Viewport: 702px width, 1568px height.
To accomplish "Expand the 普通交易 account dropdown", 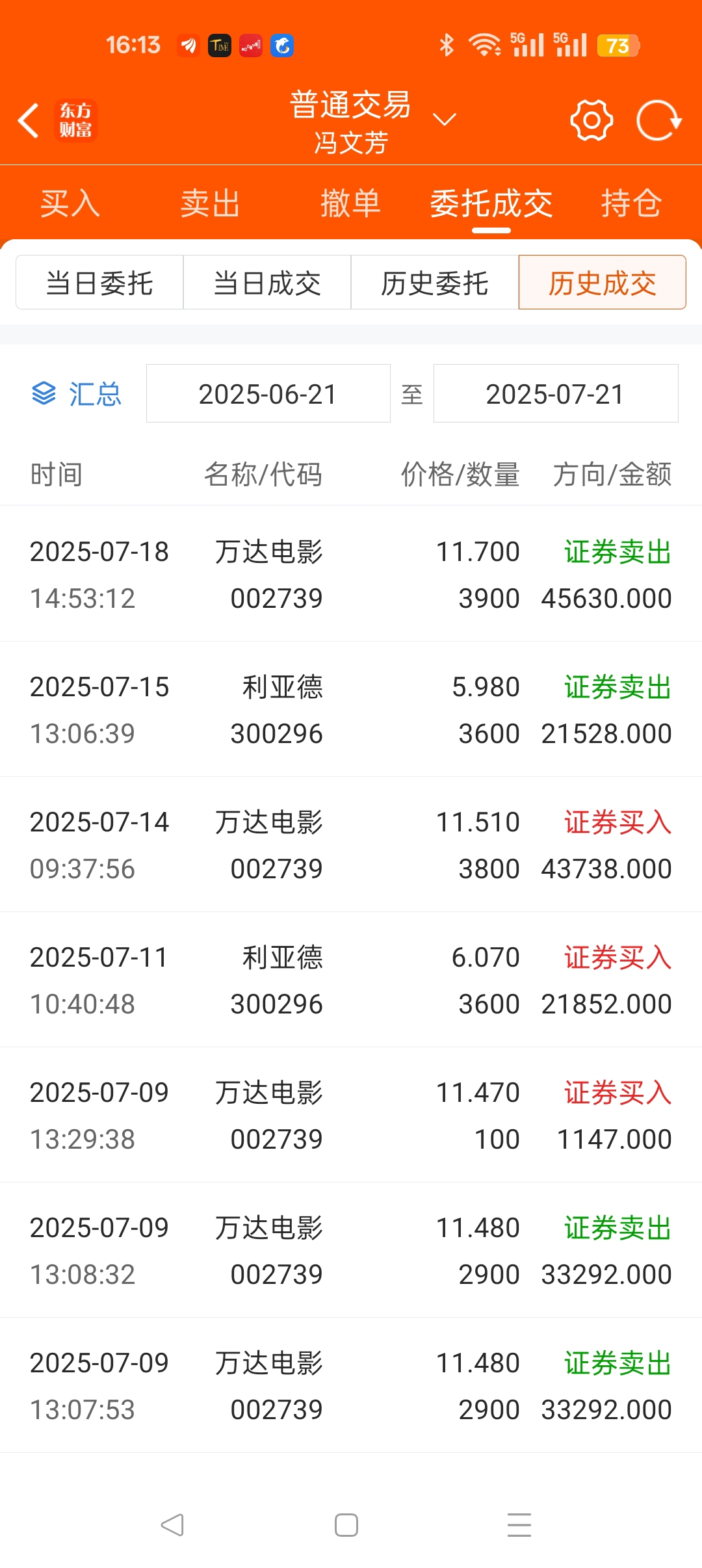I will [445, 120].
